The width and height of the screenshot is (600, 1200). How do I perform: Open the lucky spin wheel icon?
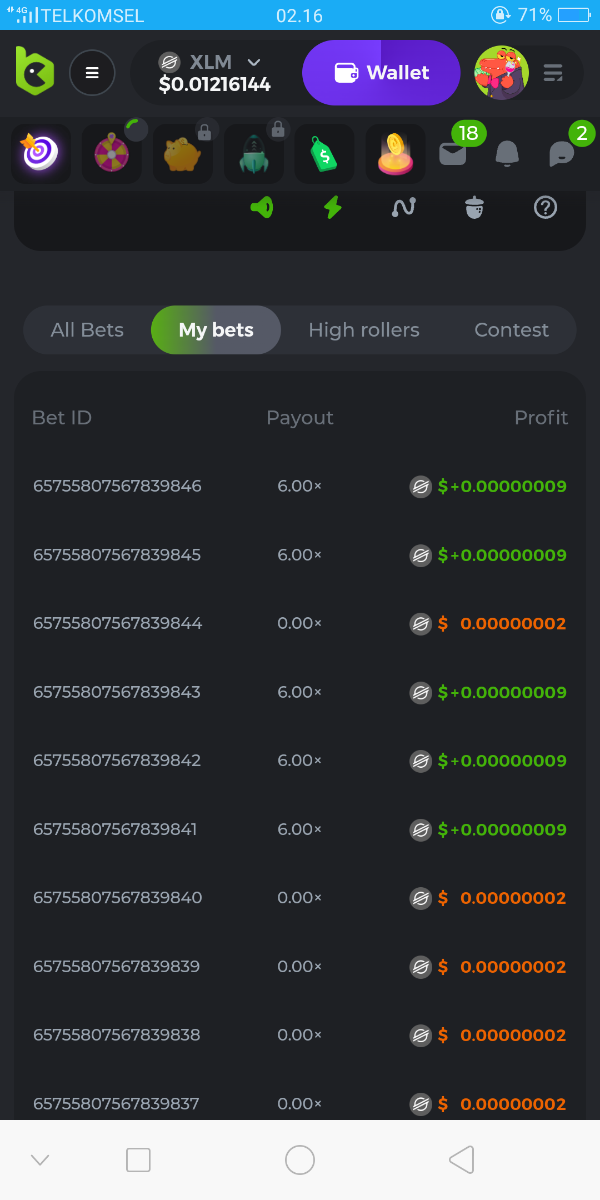112,154
